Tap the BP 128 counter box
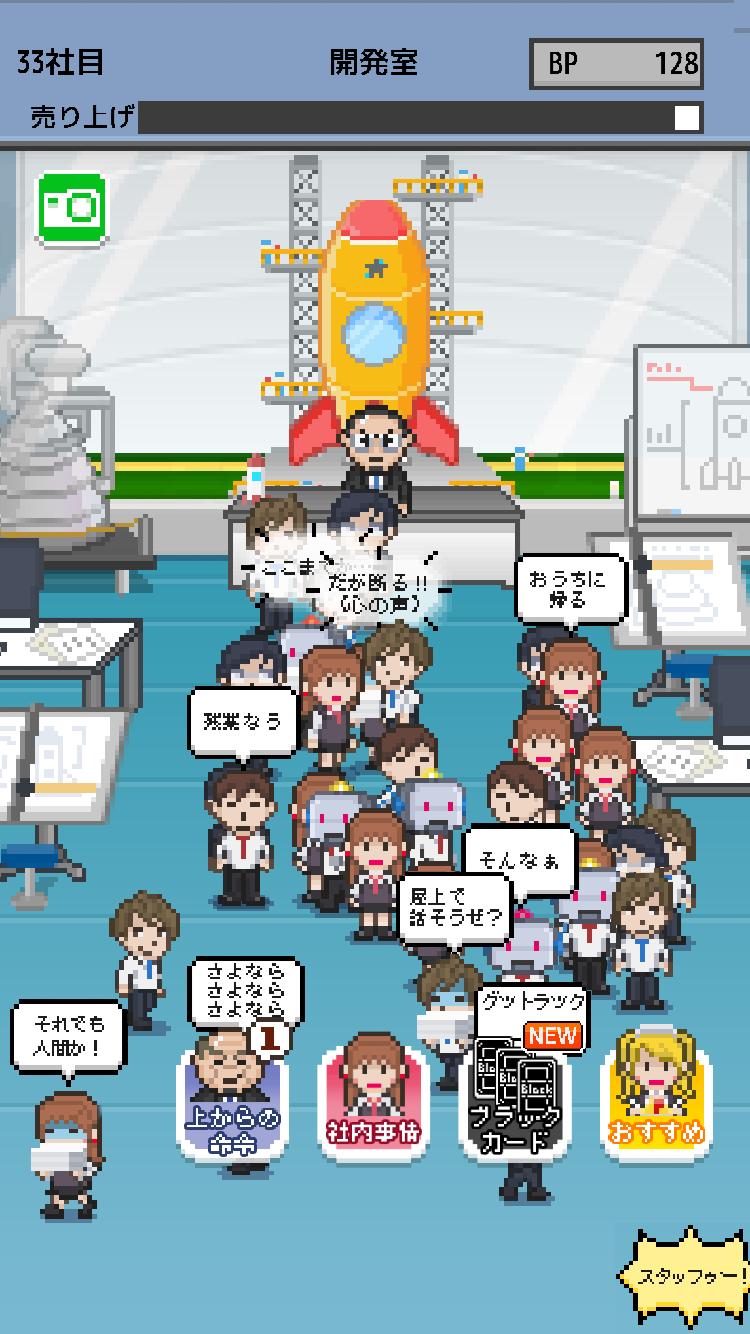The height and width of the screenshot is (1334, 750). (617, 64)
